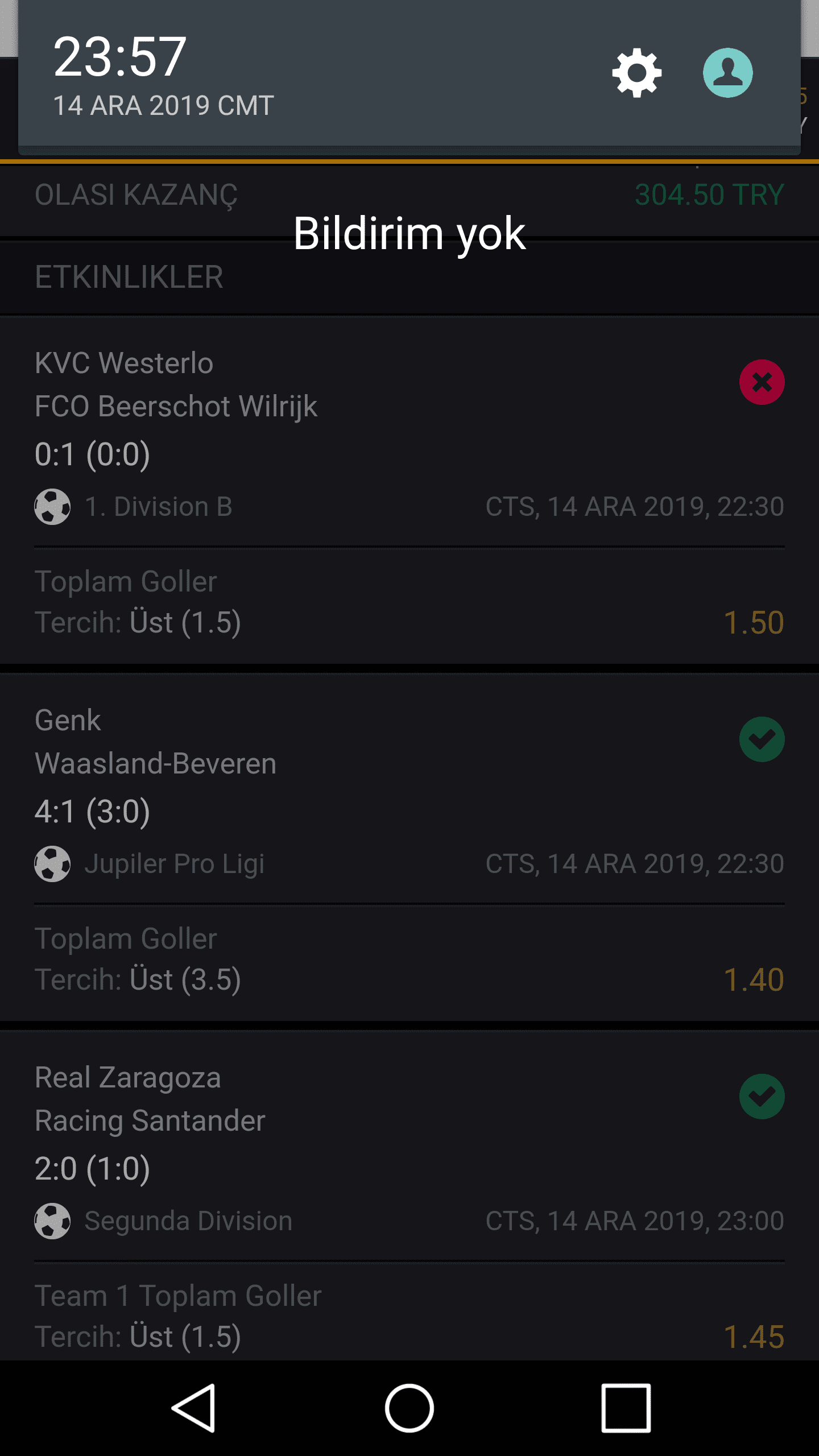The image size is (819, 1456).
Task: Go back with the navigation bar
Action: click(193, 1408)
